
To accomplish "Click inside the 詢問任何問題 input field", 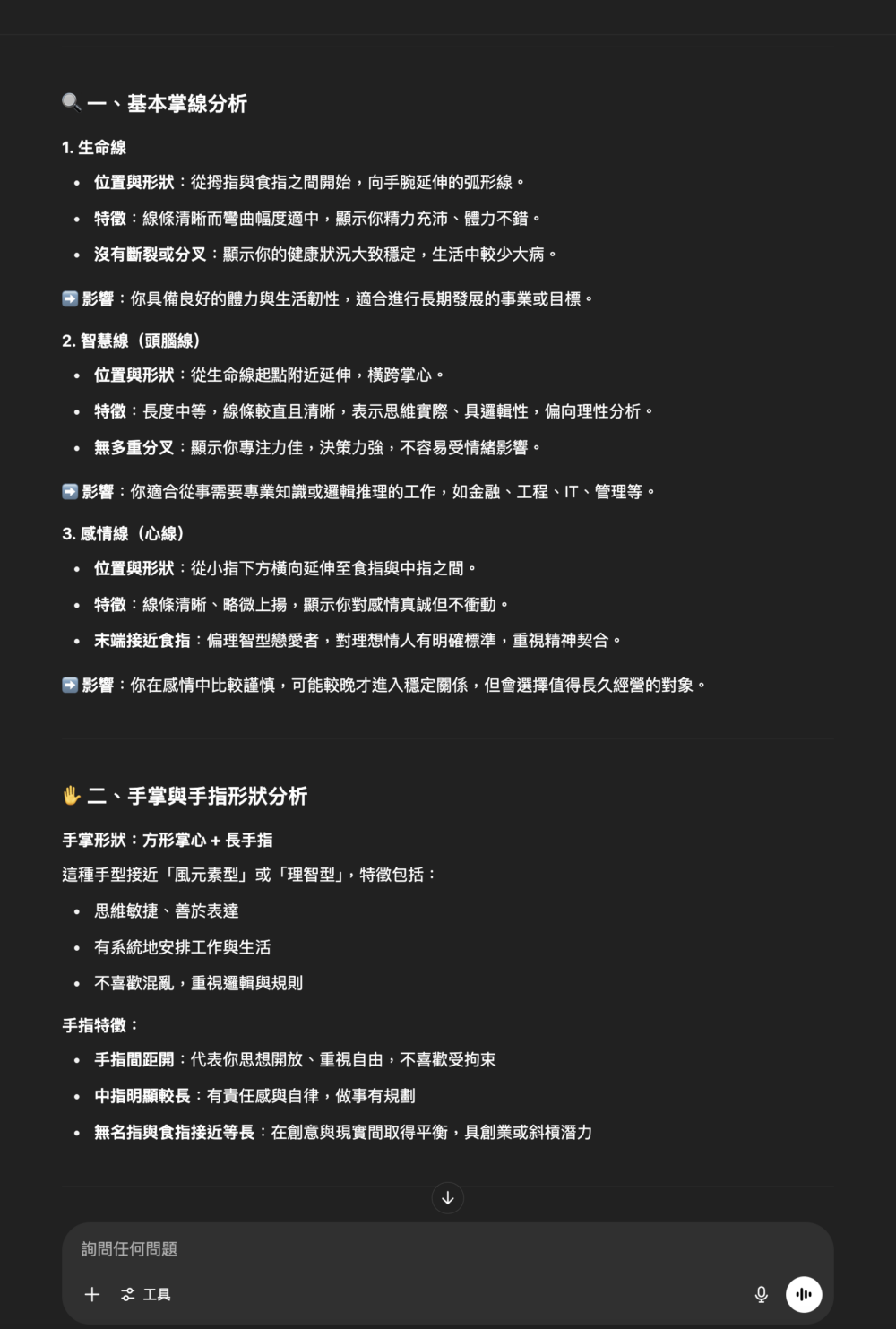I will (x=269, y=1249).
